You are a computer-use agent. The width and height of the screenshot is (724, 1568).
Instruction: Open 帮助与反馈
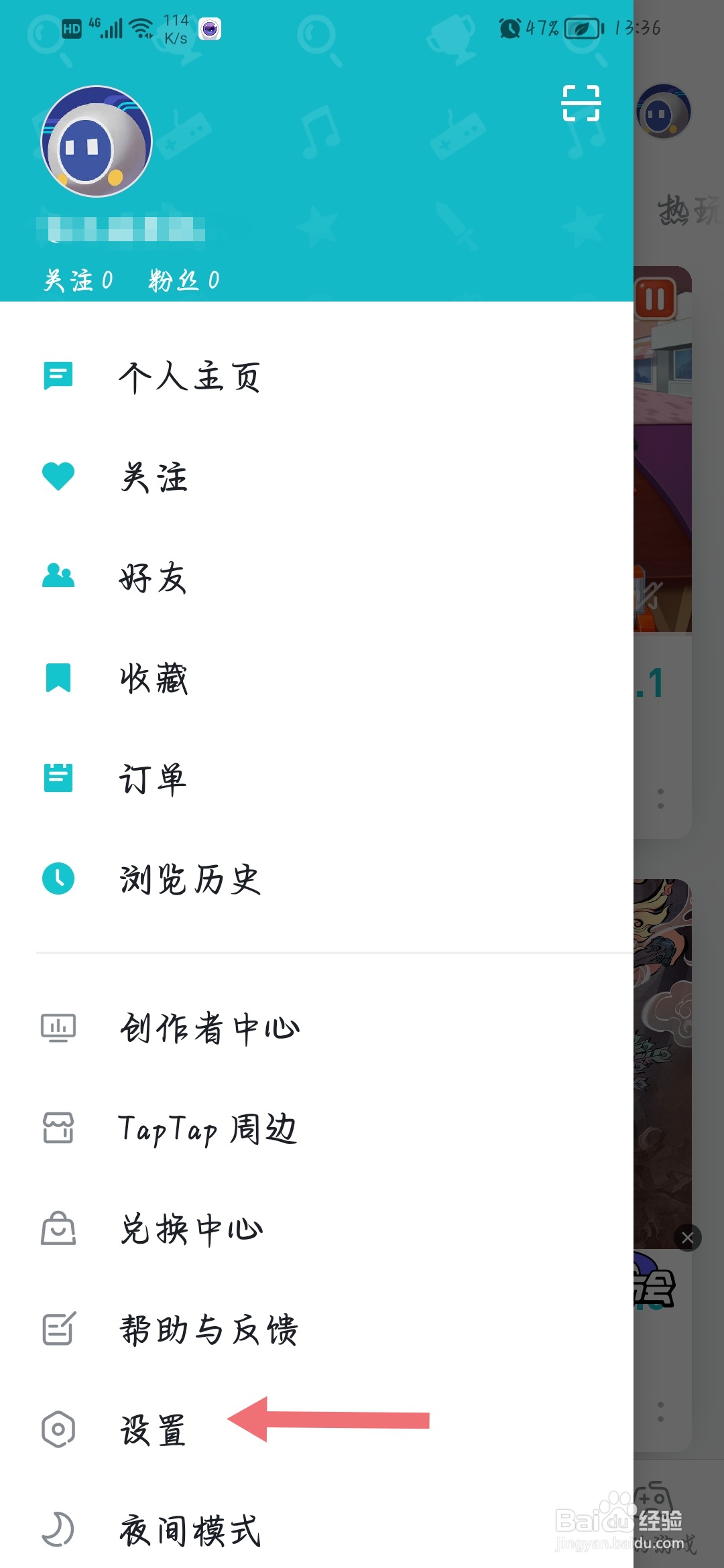(x=316, y=1329)
